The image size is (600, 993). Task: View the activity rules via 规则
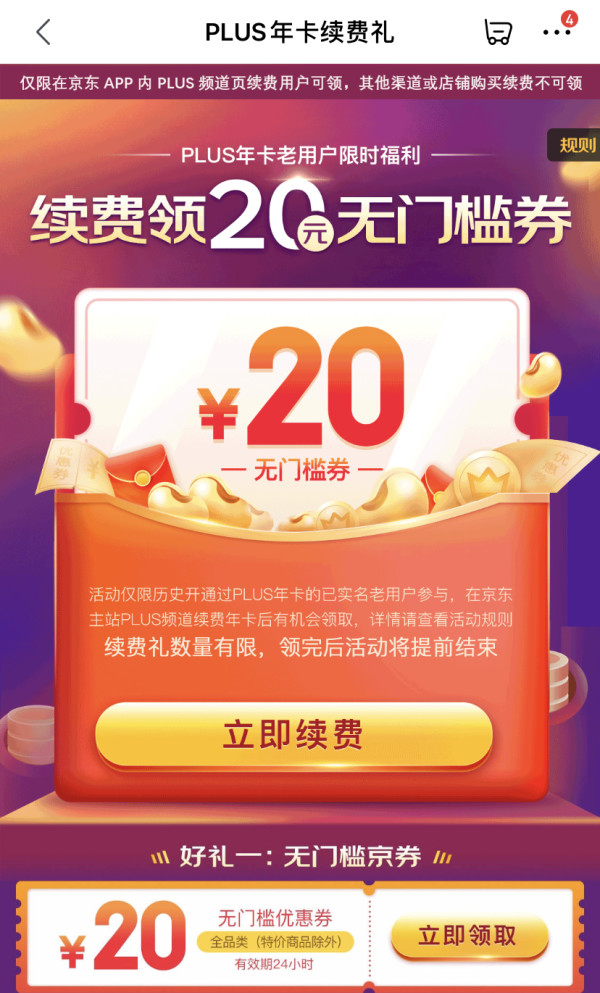point(575,145)
